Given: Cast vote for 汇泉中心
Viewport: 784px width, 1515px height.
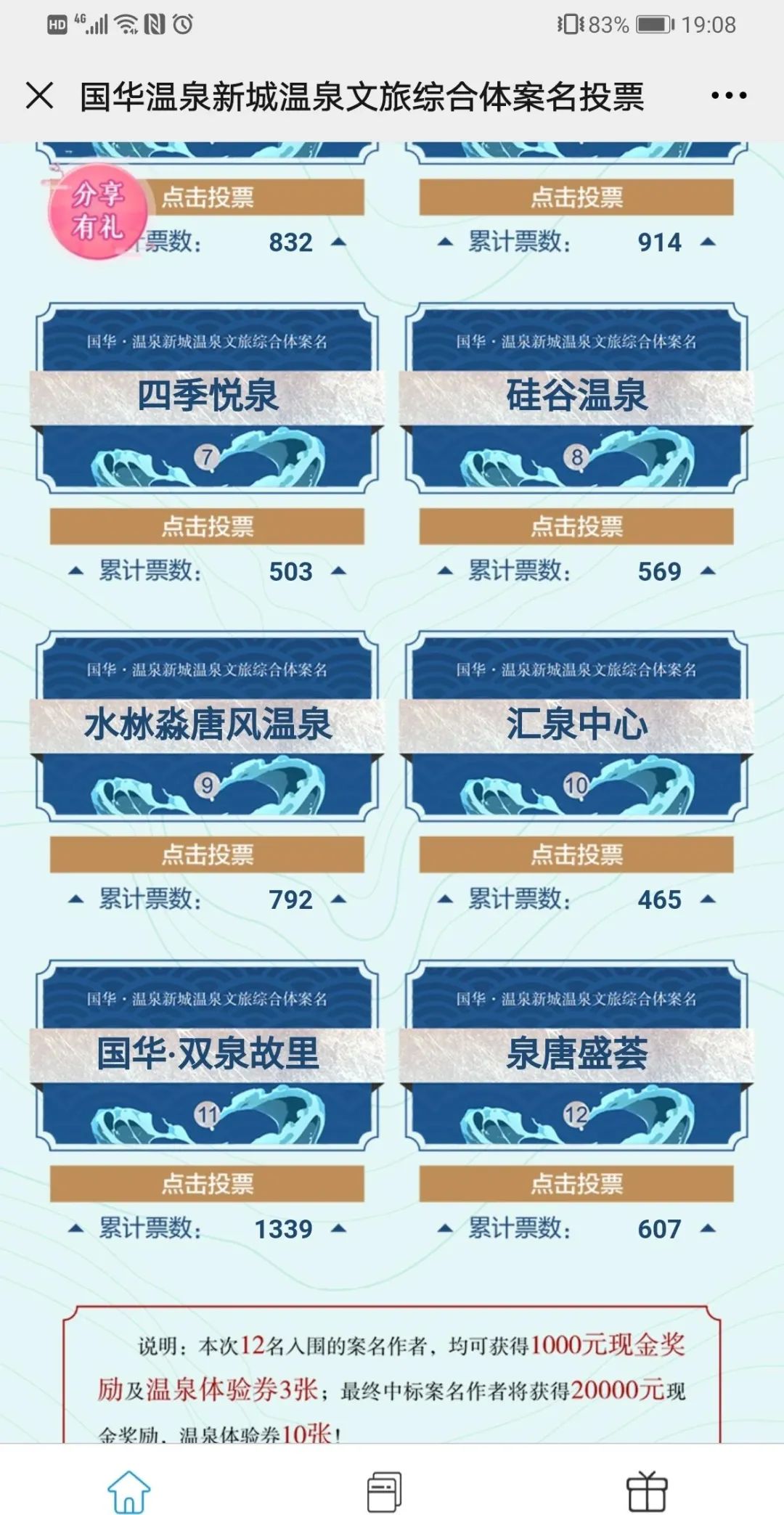Looking at the screenshot, I should pos(576,854).
